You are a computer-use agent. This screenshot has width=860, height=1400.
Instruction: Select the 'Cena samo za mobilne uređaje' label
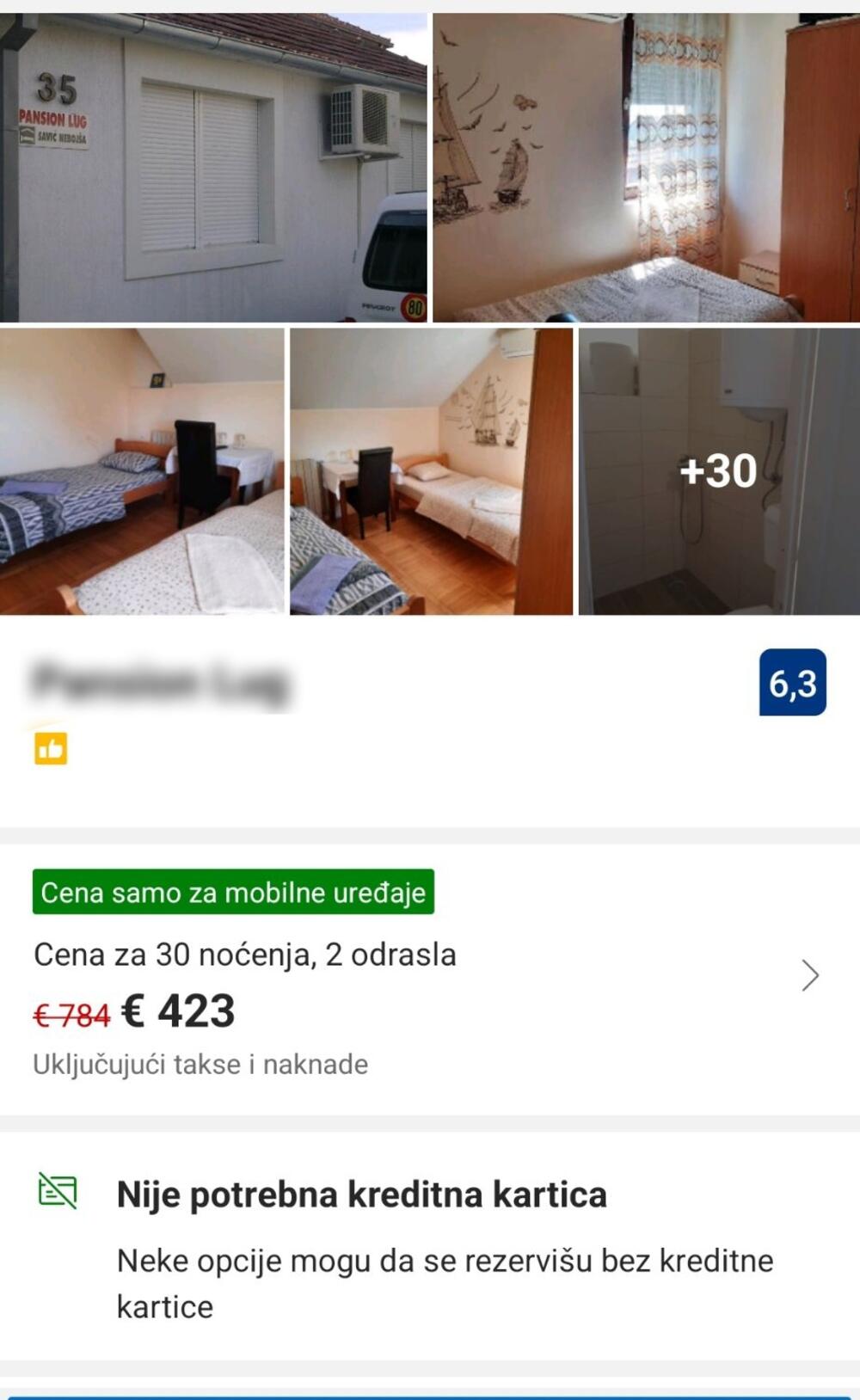coord(233,893)
